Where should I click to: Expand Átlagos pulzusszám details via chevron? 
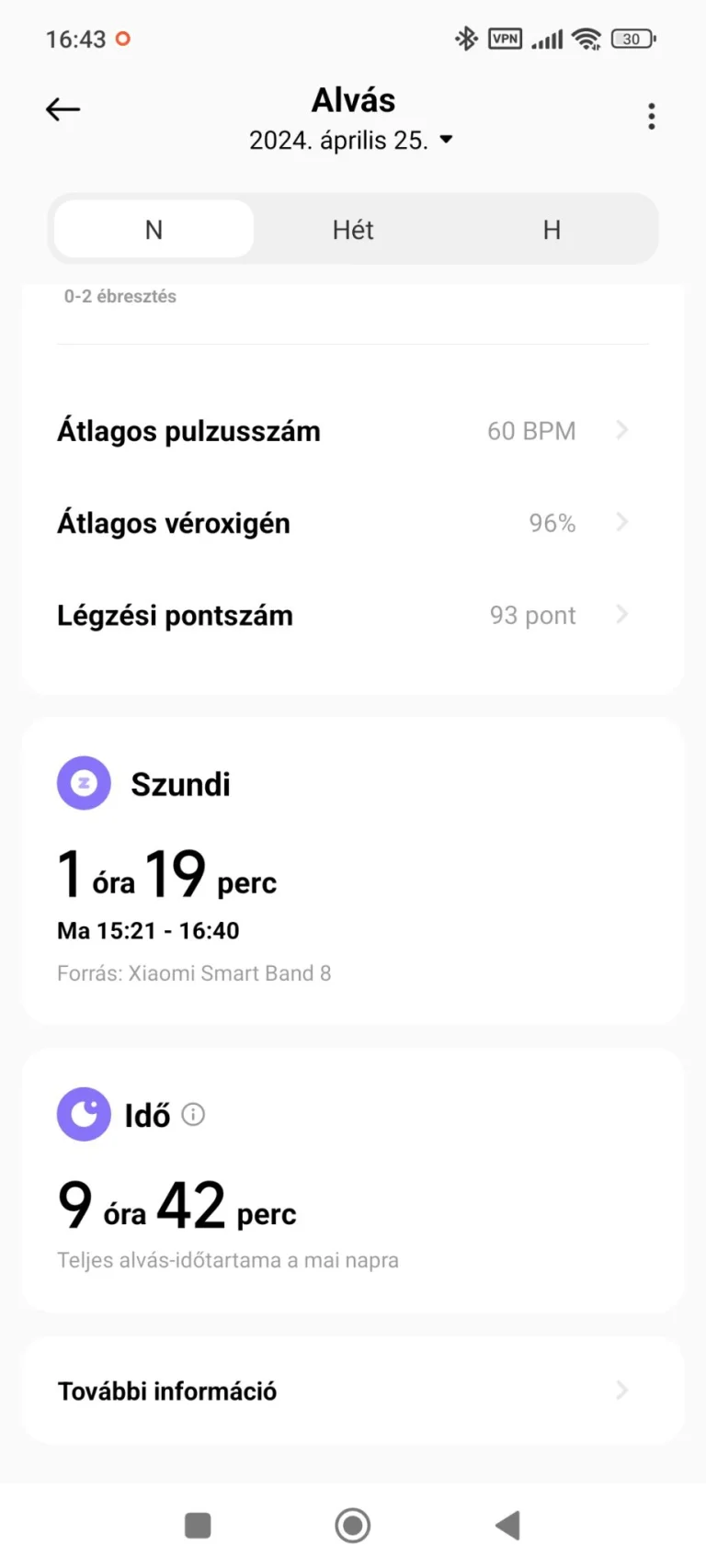[621, 430]
